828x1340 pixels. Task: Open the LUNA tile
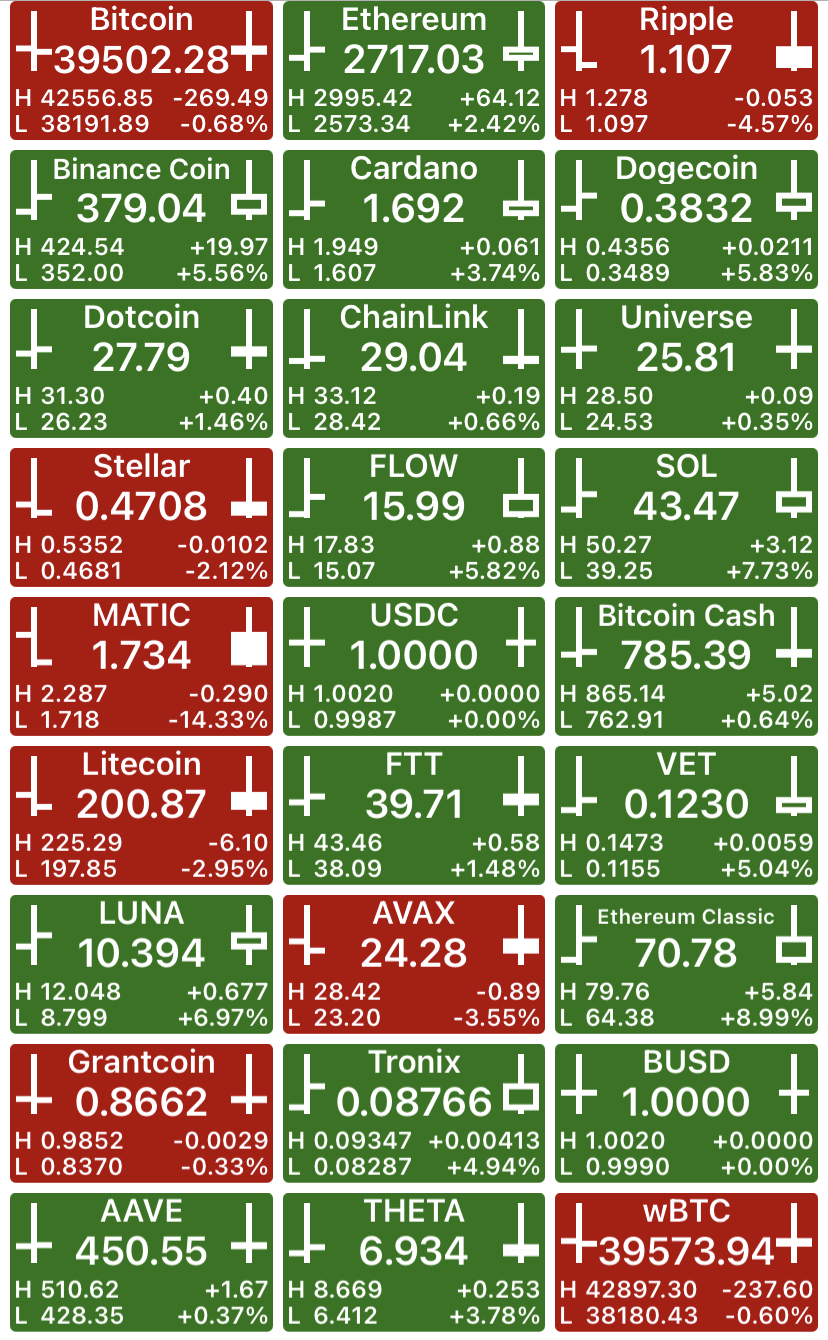(141, 965)
